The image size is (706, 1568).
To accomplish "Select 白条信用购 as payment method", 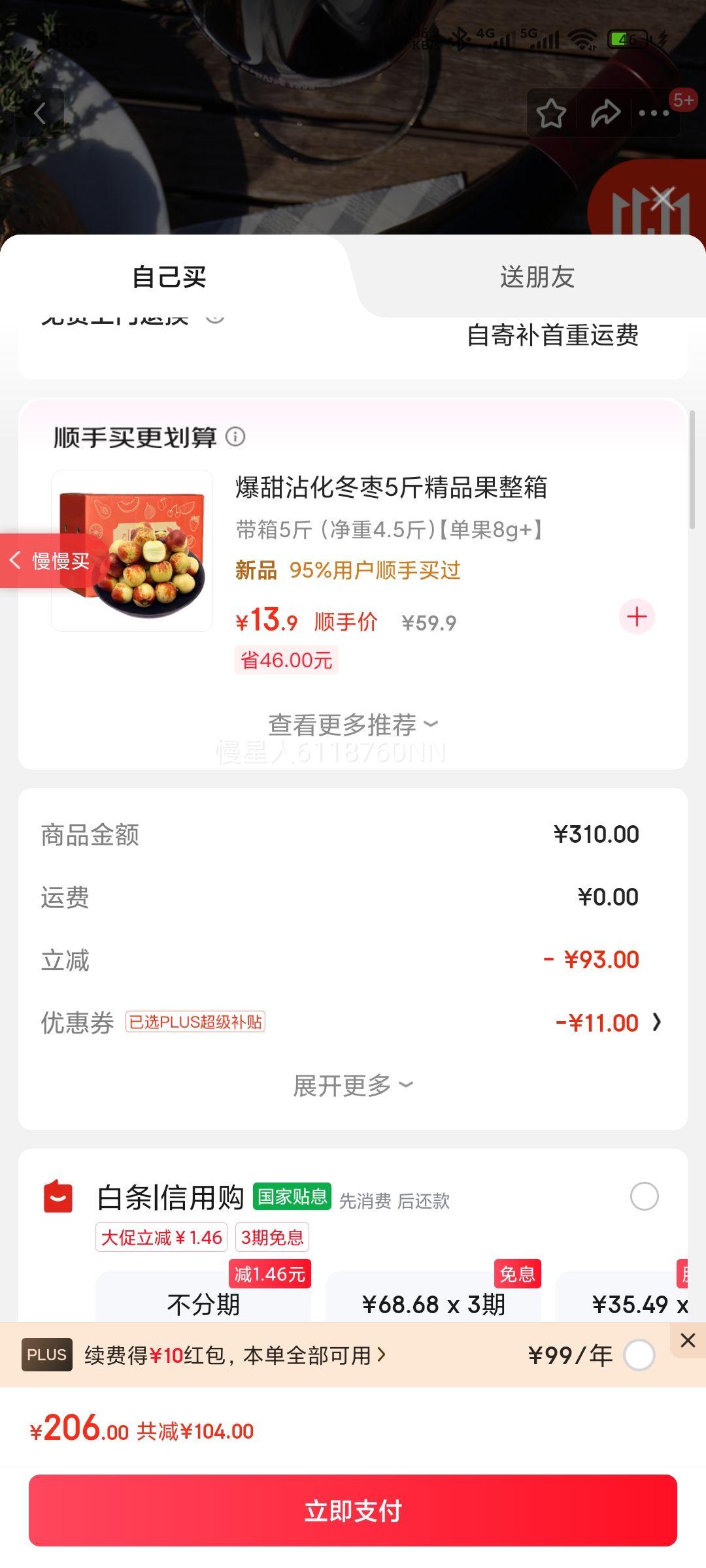I will tap(644, 1196).
